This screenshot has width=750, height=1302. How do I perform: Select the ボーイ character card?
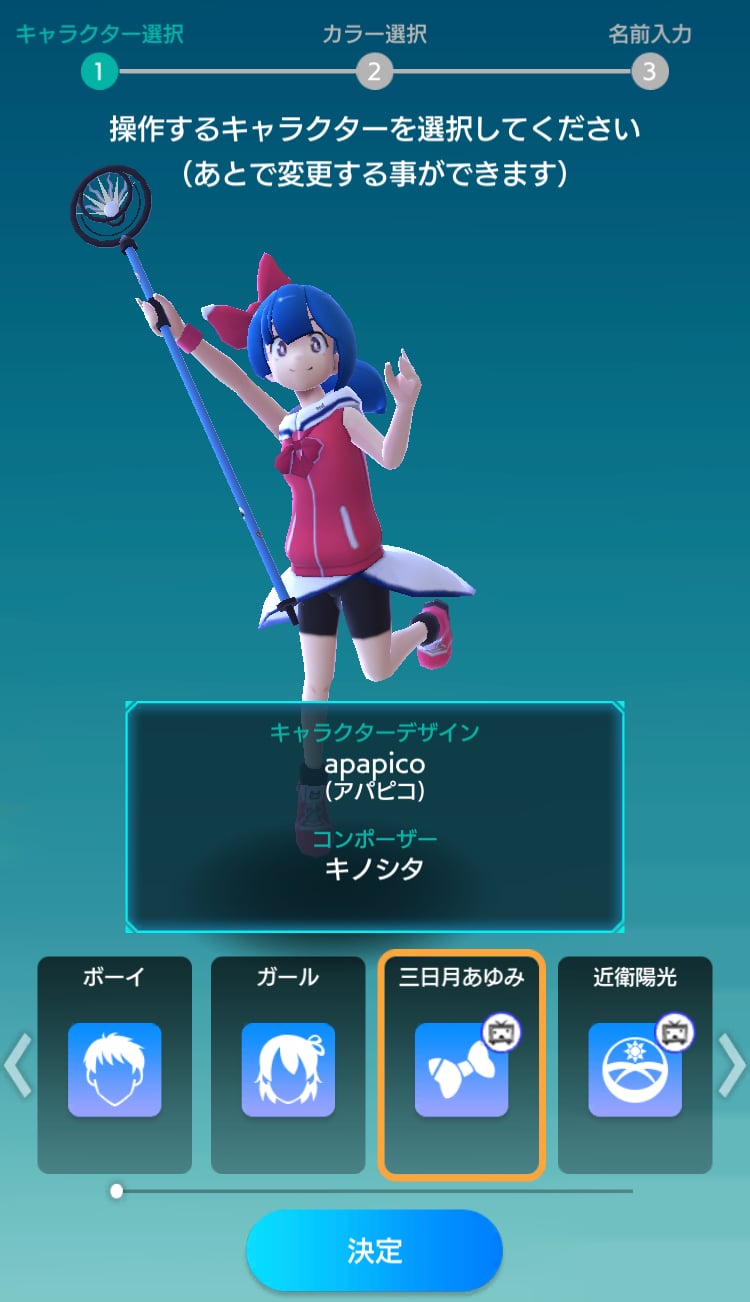click(x=114, y=1066)
